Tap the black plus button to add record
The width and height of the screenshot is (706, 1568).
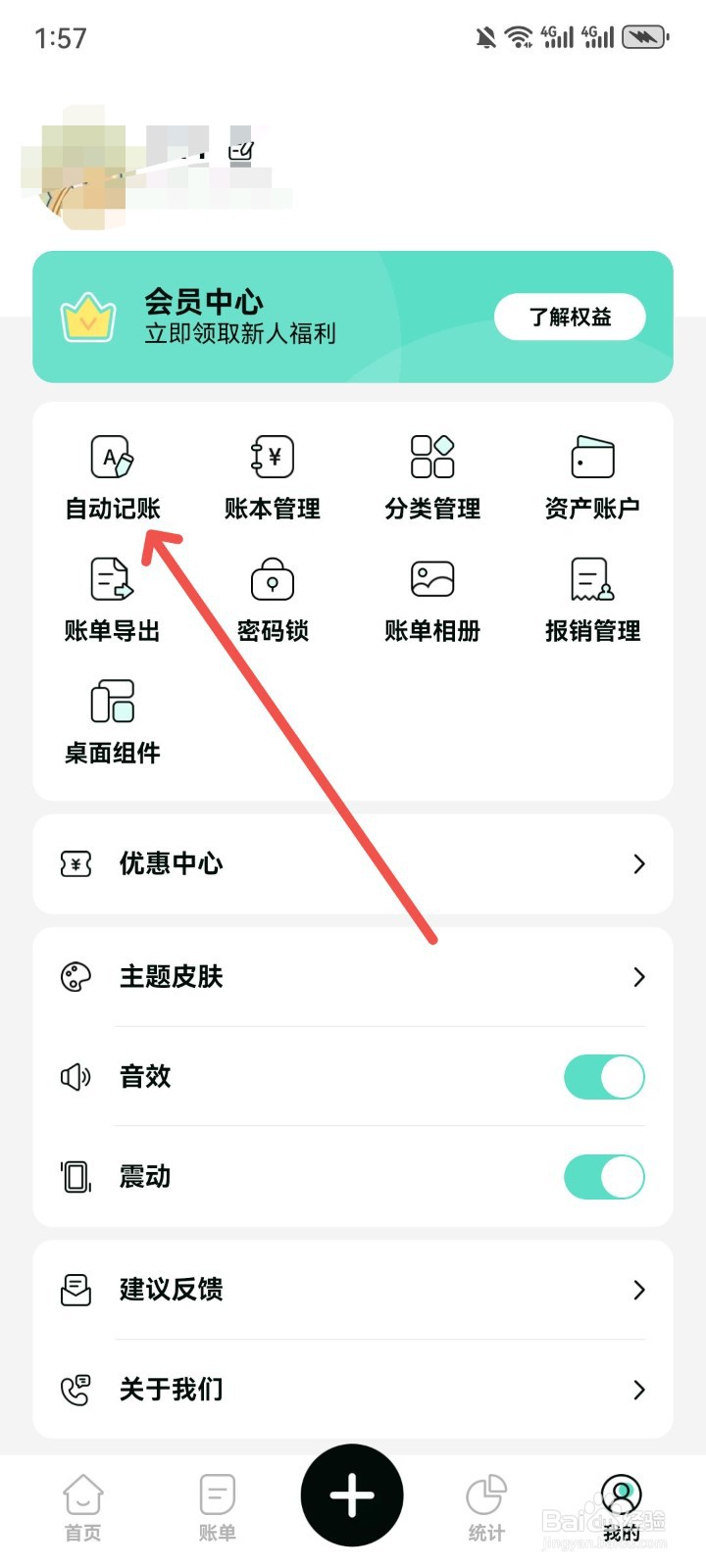point(351,1494)
